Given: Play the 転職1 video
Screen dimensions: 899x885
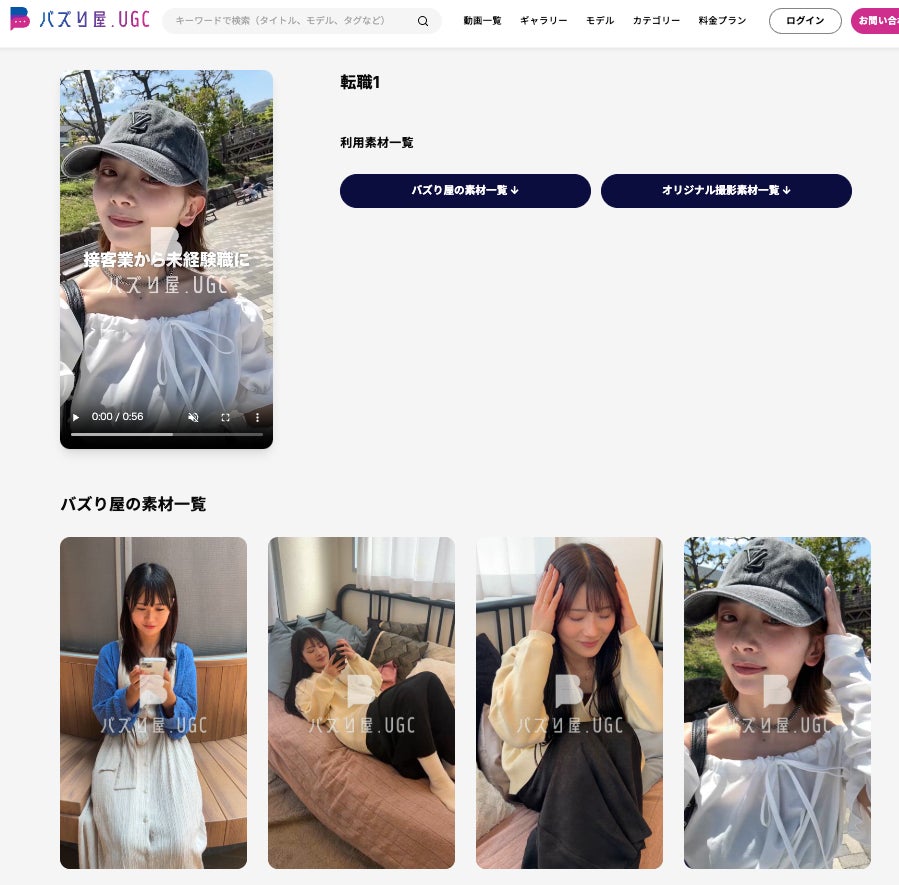Looking at the screenshot, I should coord(75,417).
